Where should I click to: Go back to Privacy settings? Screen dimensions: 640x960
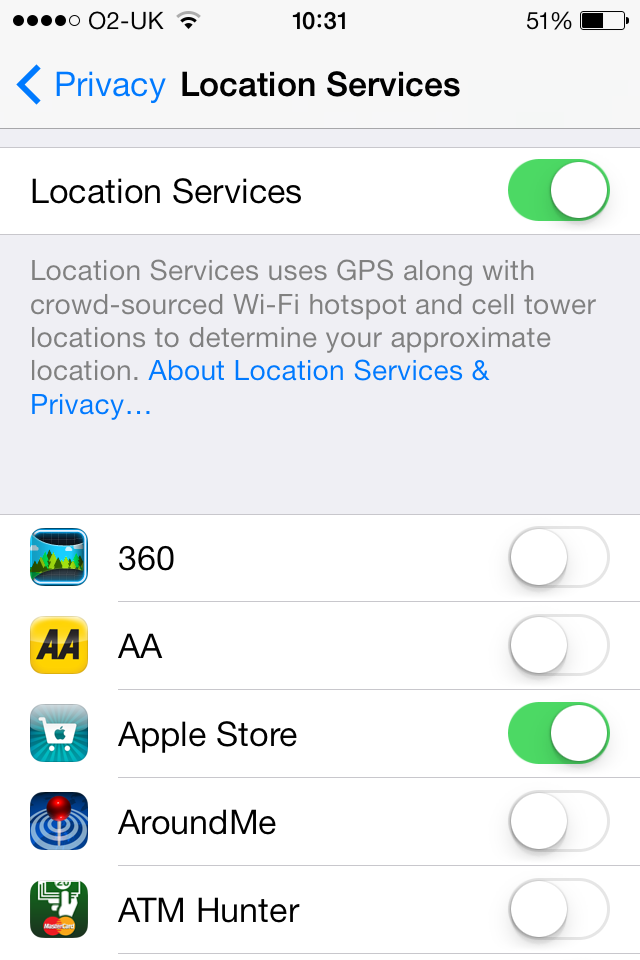(90, 86)
